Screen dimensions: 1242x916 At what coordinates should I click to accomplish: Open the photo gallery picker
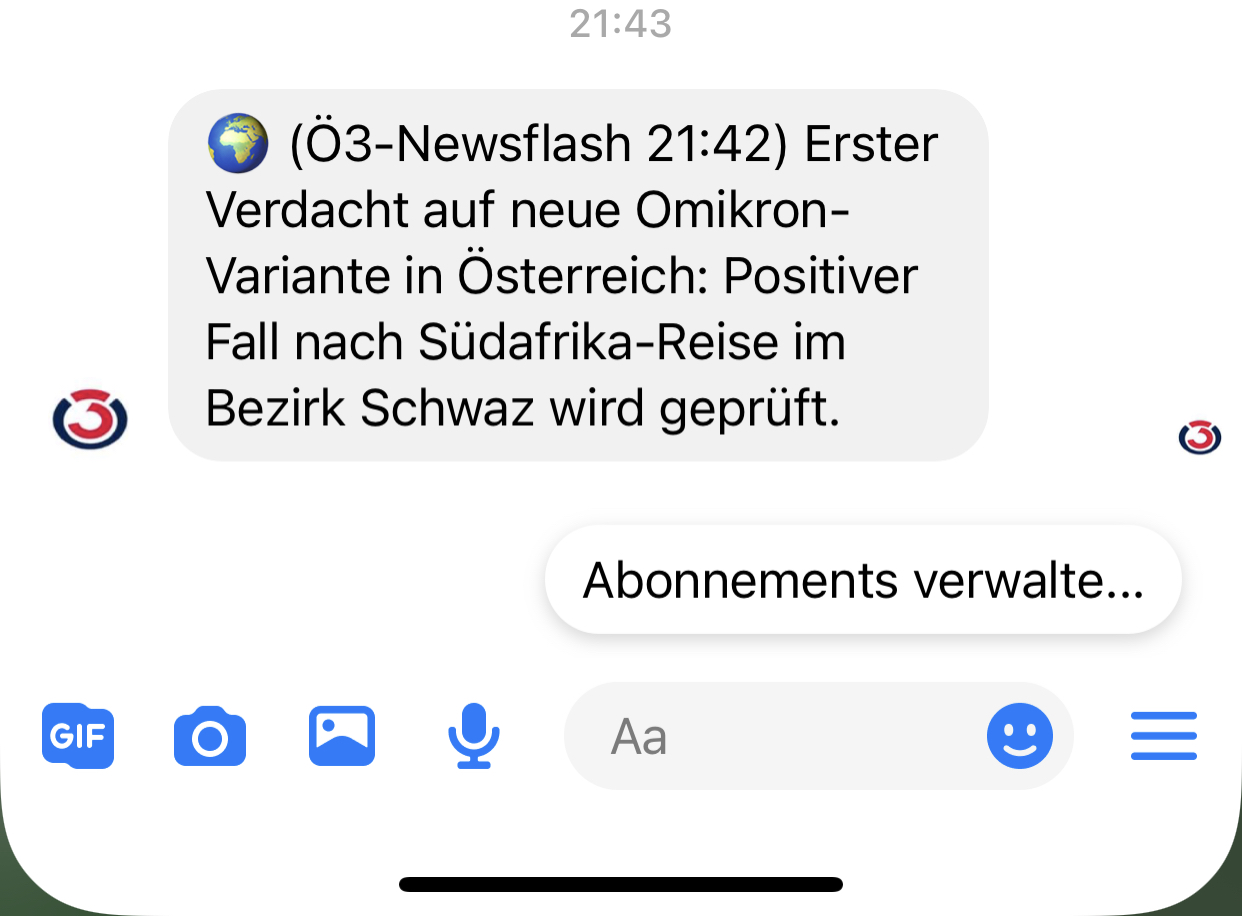click(x=342, y=736)
